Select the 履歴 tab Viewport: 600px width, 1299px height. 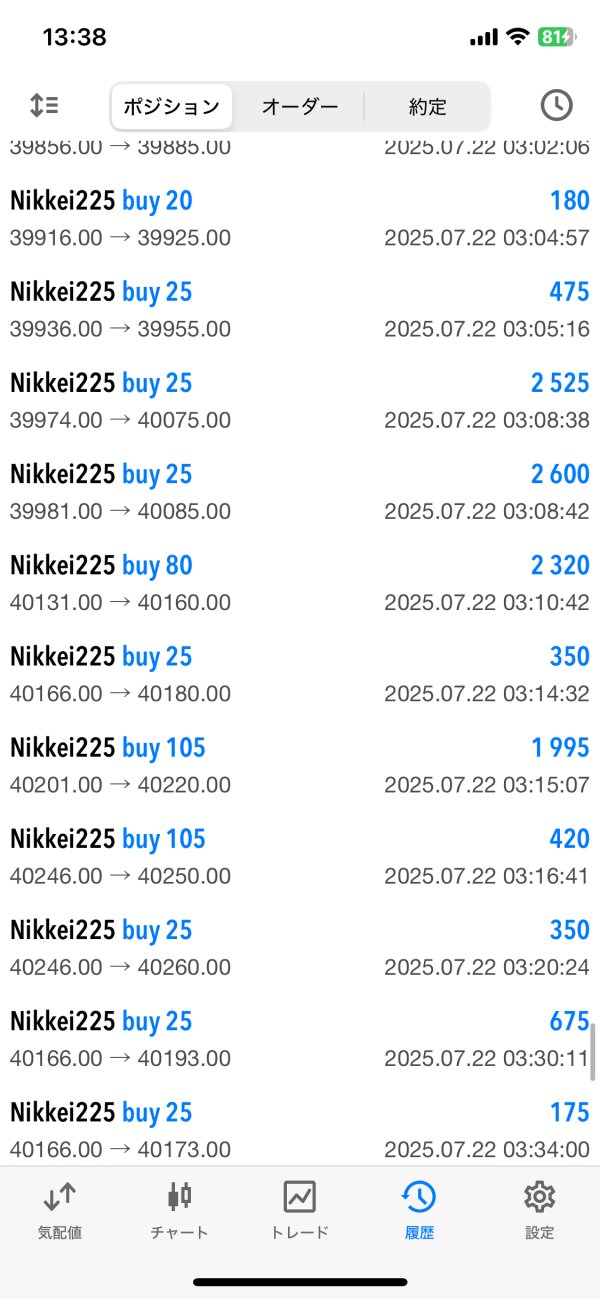click(419, 1210)
